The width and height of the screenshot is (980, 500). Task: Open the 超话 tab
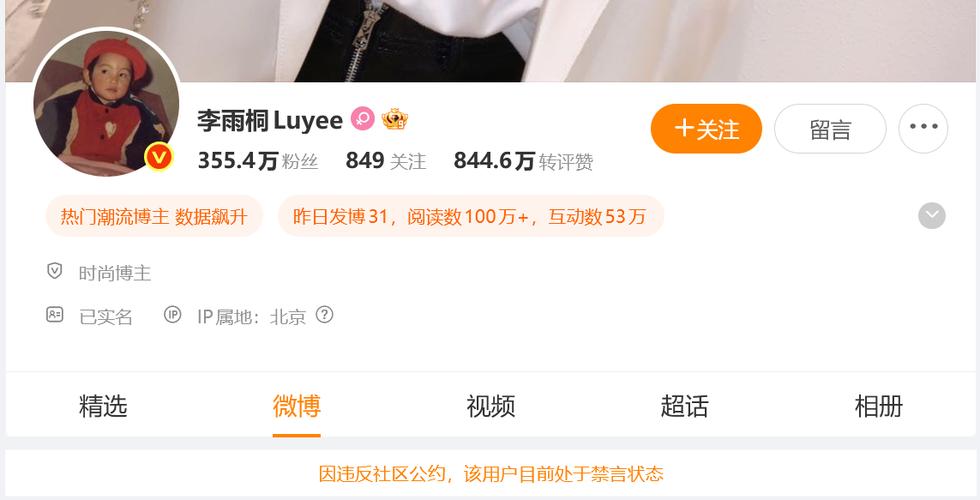tap(684, 406)
